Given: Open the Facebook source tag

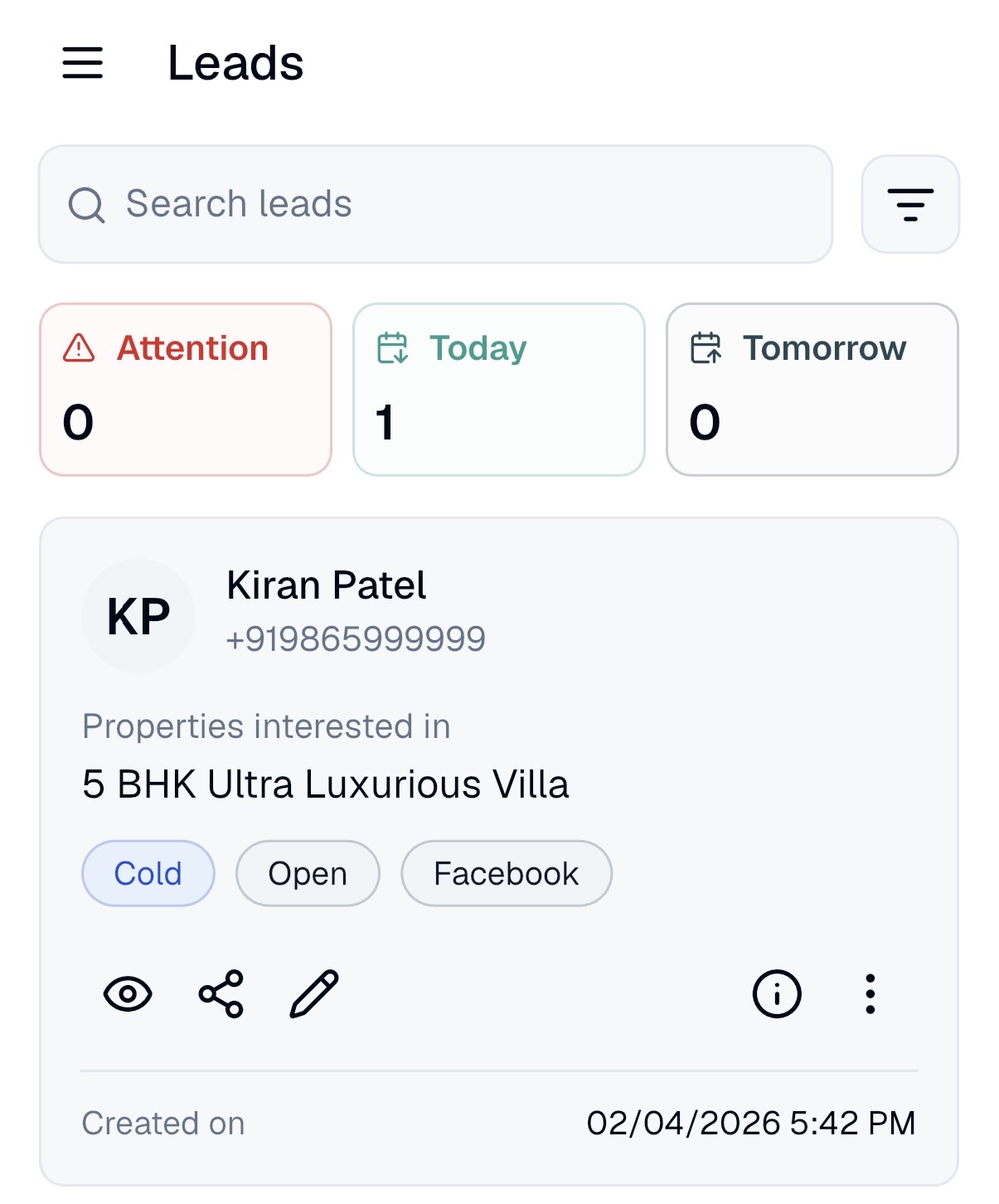Looking at the screenshot, I should [x=507, y=872].
